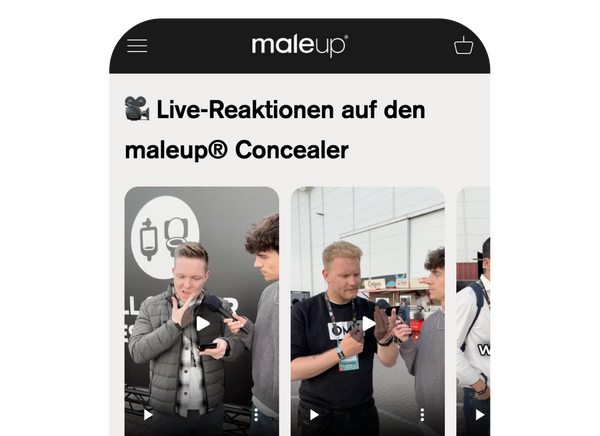Tap the small play control under second video
Viewport: 600px width, 436px height.
314,414
